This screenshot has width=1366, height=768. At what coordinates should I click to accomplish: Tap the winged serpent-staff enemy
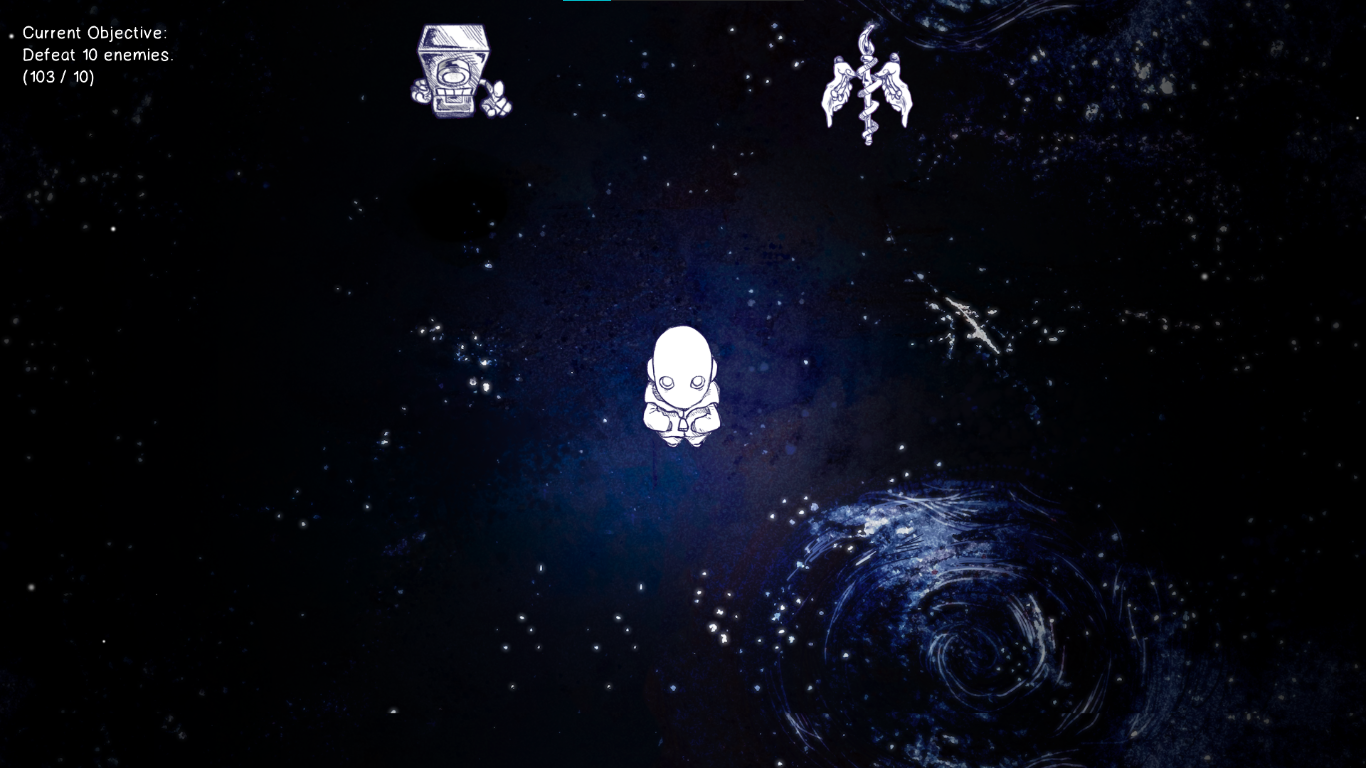click(x=867, y=88)
